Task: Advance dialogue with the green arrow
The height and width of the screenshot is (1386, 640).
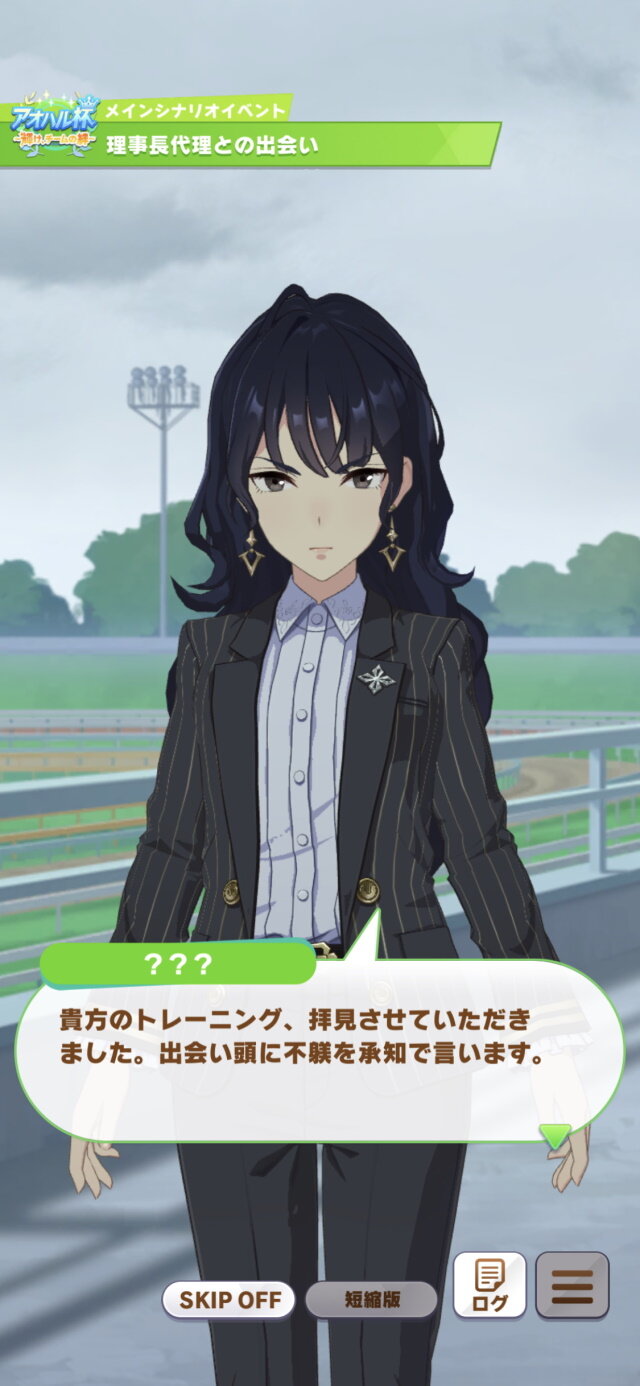Action: pos(555,1136)
